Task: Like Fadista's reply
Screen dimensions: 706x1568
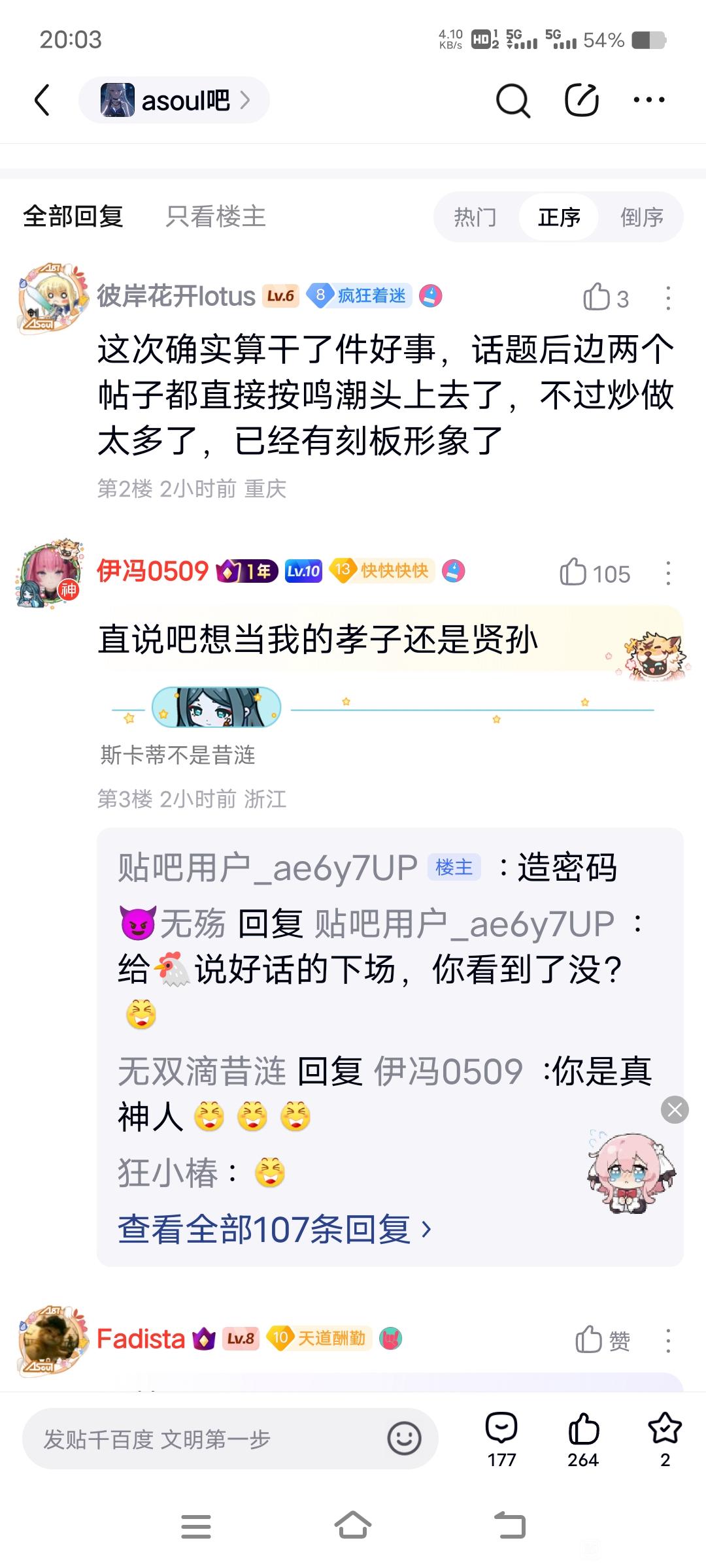Action: (589, 1341)
